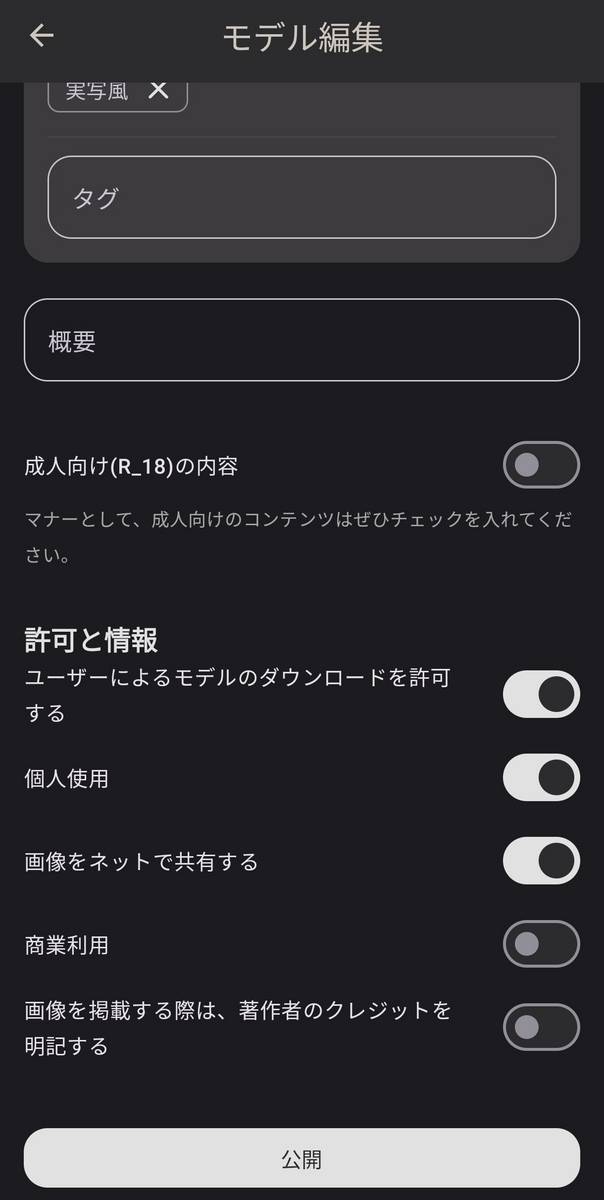Toggle 画像をネットで共有する off
Screen dimensions: 604x1200
pyautogui.click(x=540, y=861)
